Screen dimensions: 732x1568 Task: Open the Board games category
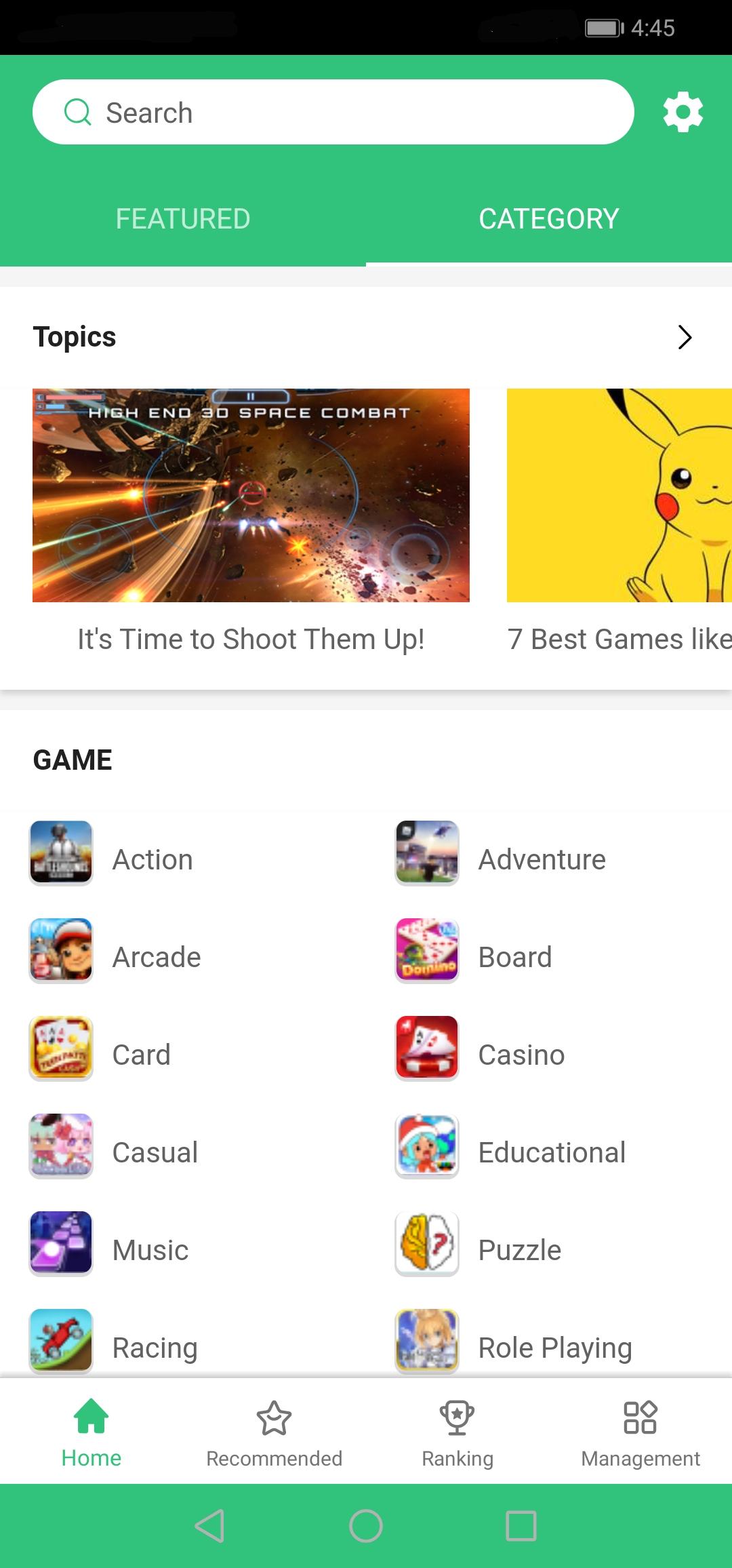coord(514,957)
